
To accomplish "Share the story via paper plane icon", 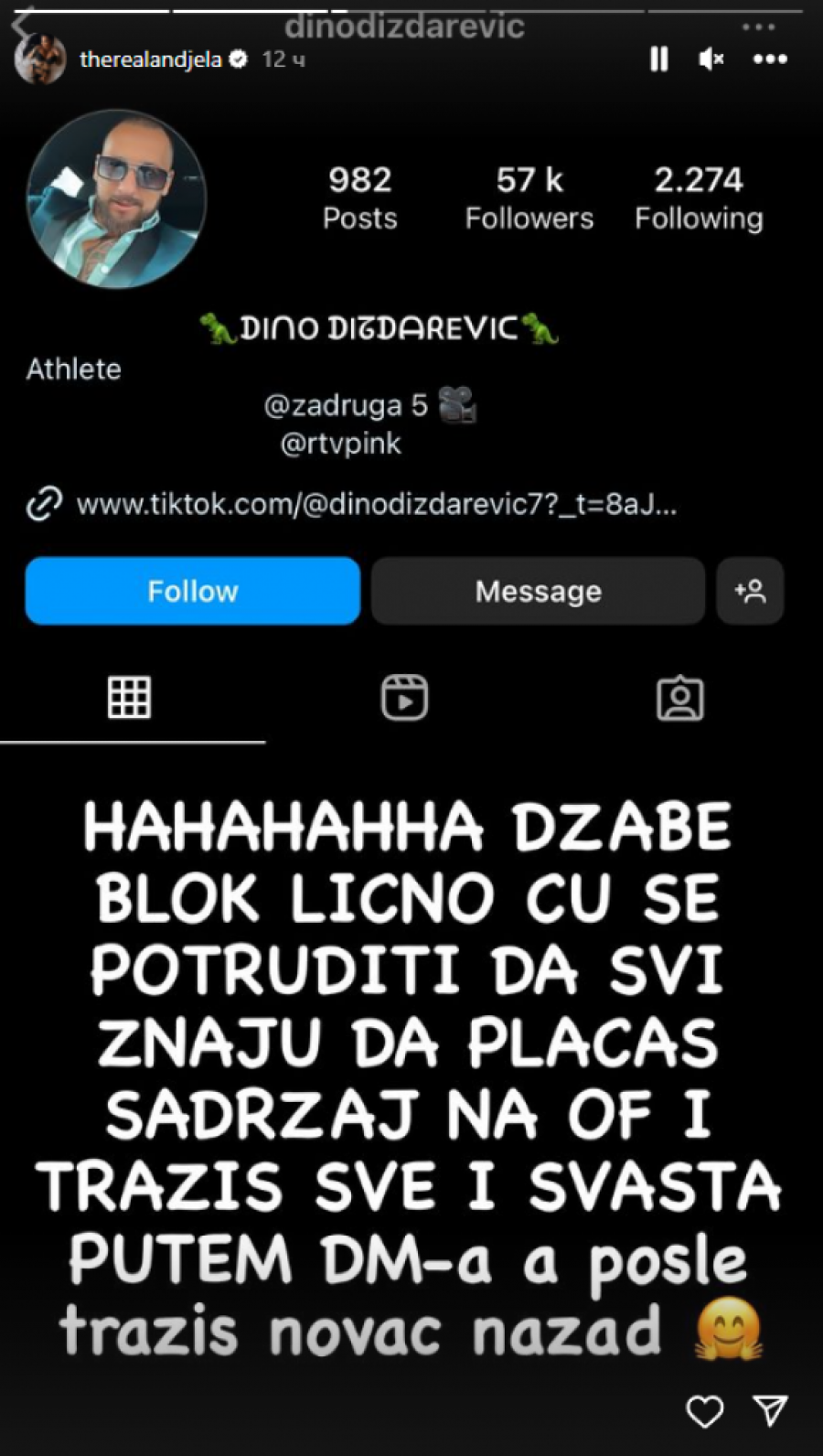I will [770, 1410].
